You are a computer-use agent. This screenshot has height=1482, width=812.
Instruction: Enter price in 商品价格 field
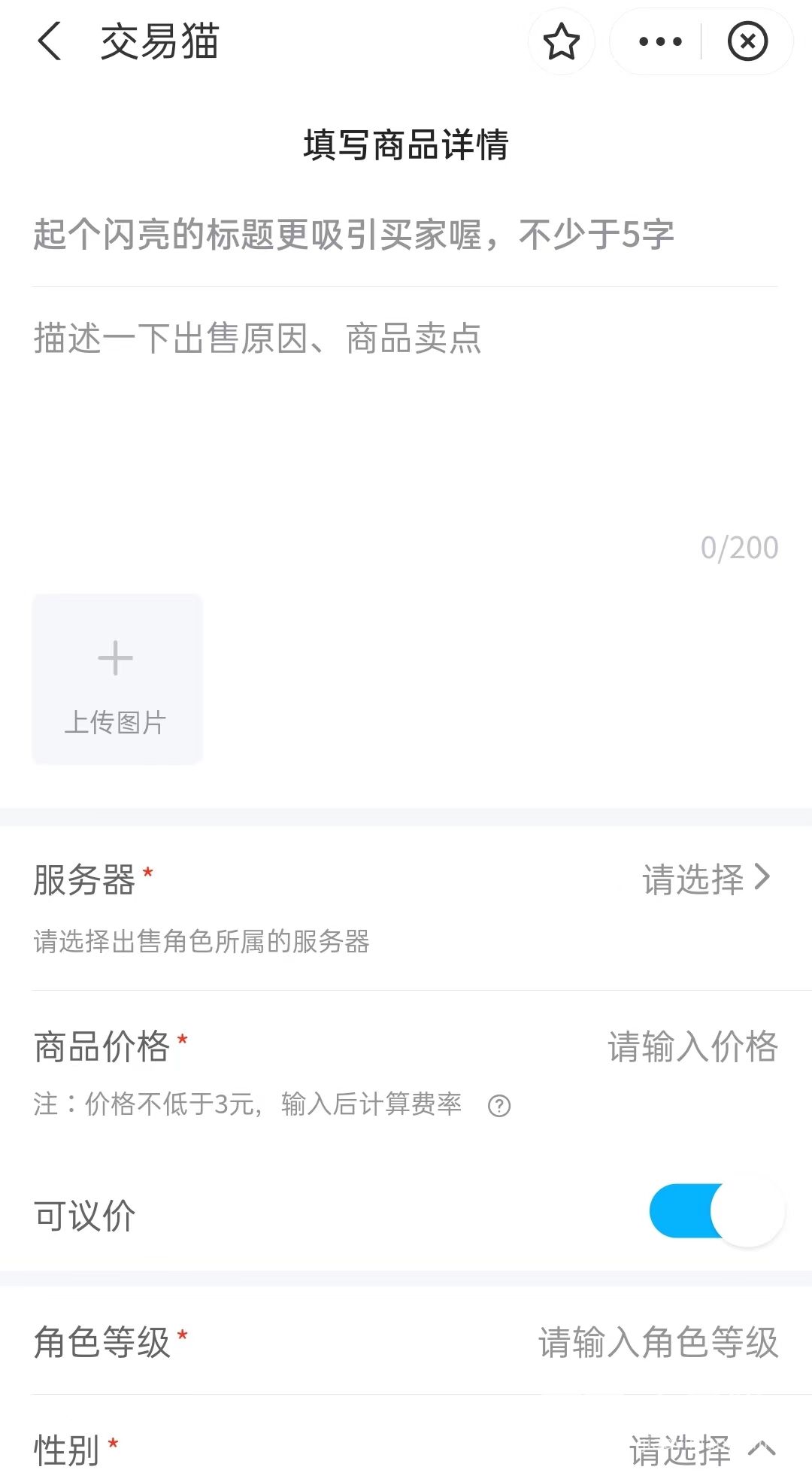[x=692, y=1046]
